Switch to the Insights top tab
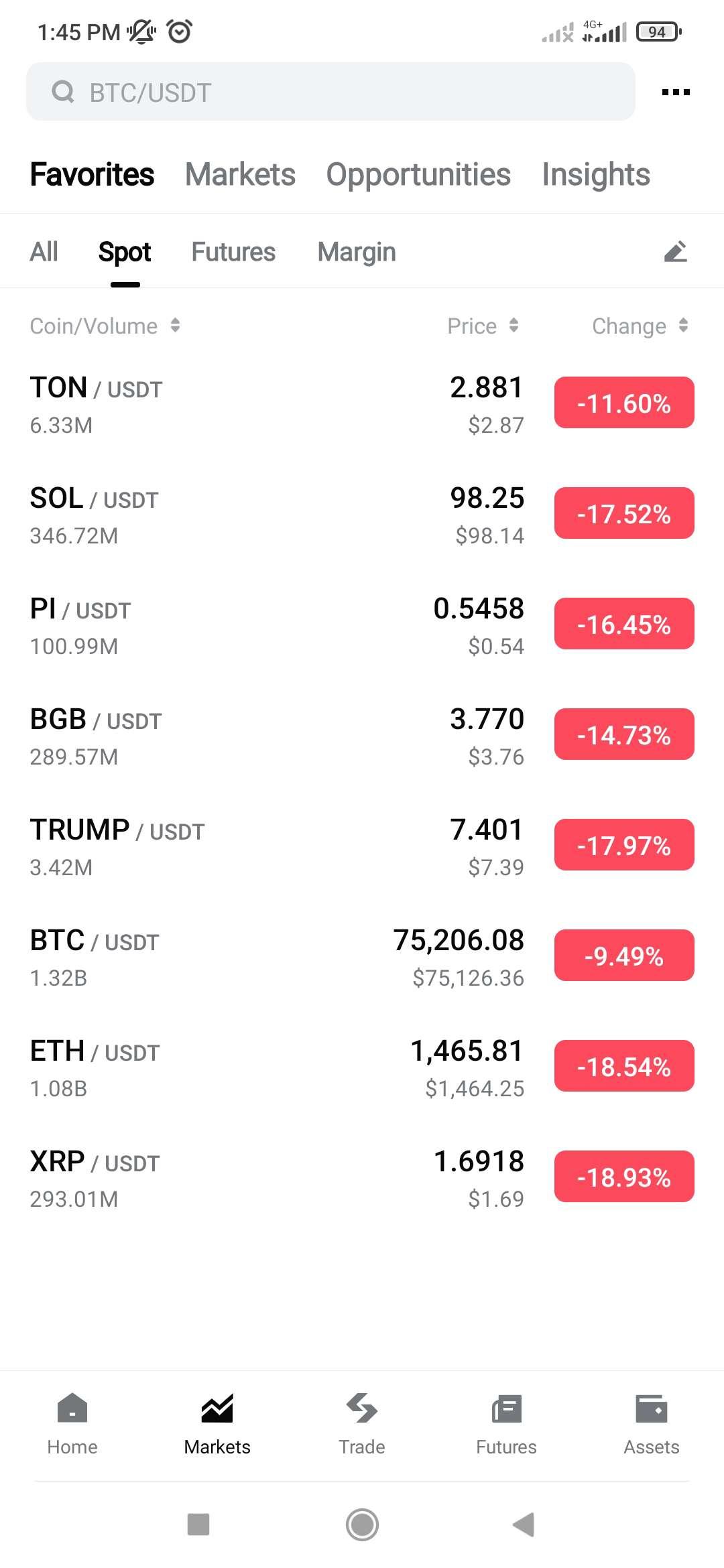 click(595, 175)
